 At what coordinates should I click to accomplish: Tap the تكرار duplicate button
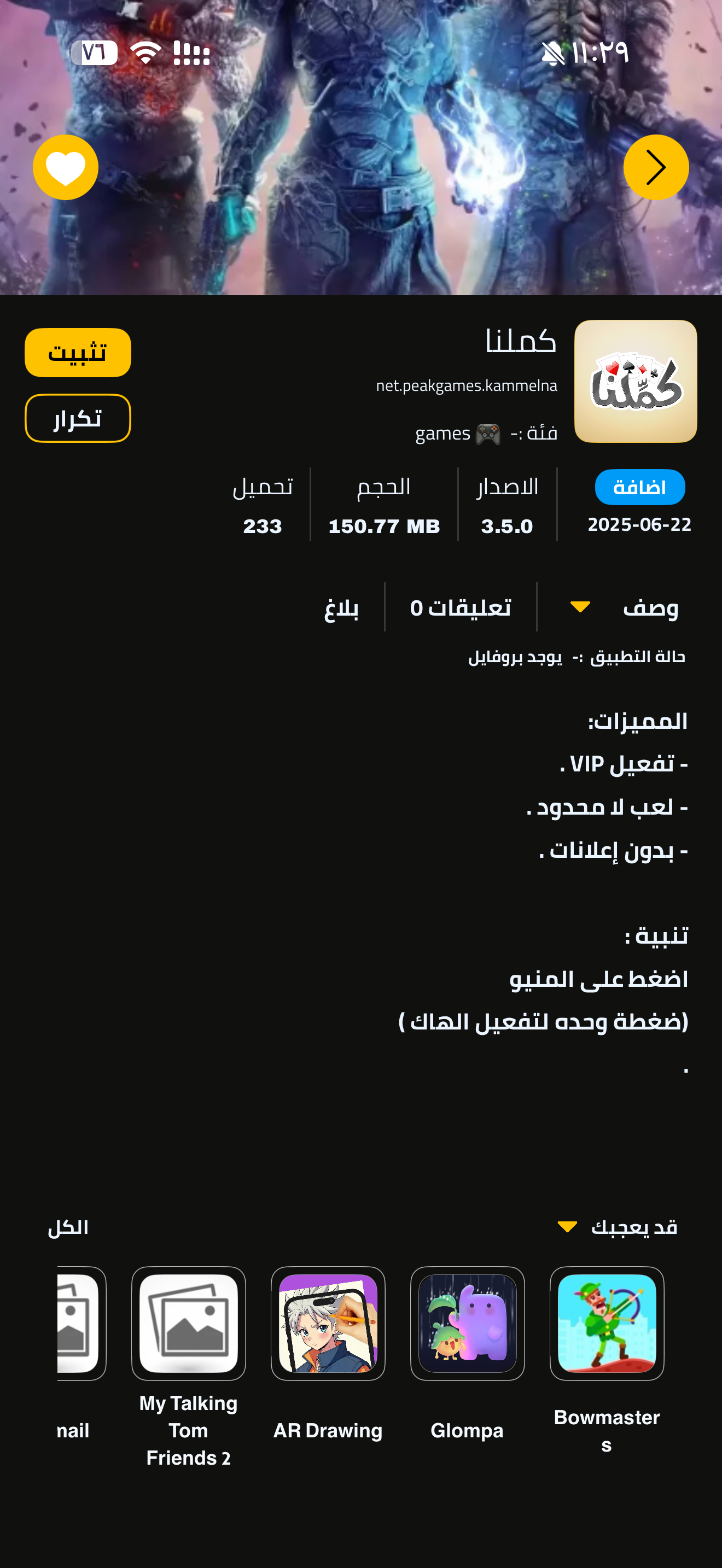(x=77, y=418)
